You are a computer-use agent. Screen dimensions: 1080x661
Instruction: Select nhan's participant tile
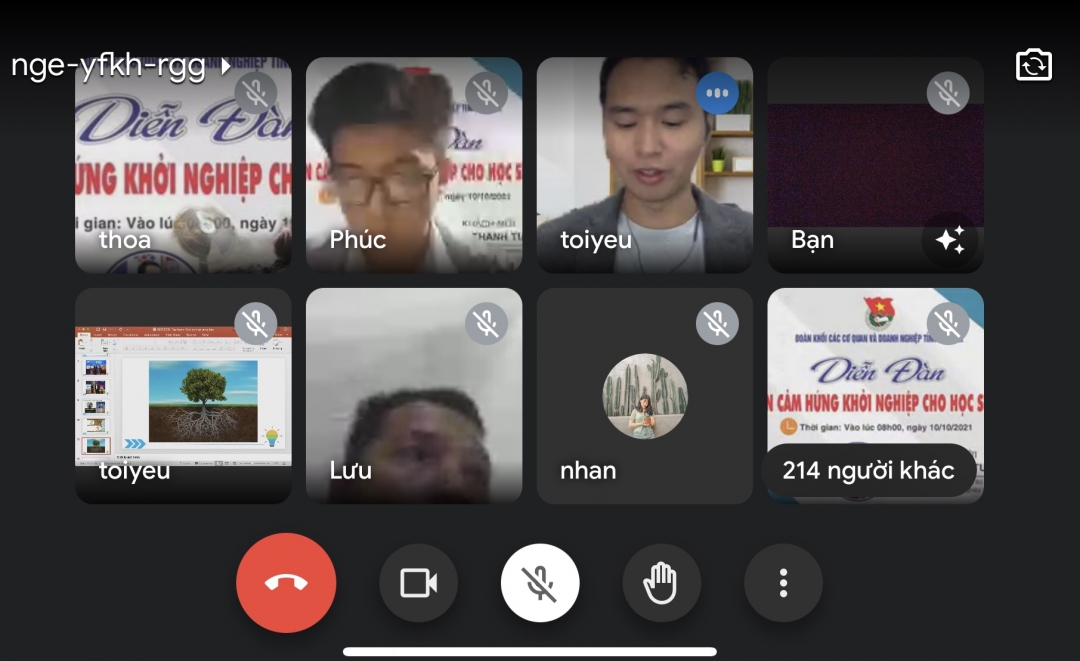point(644,396)
